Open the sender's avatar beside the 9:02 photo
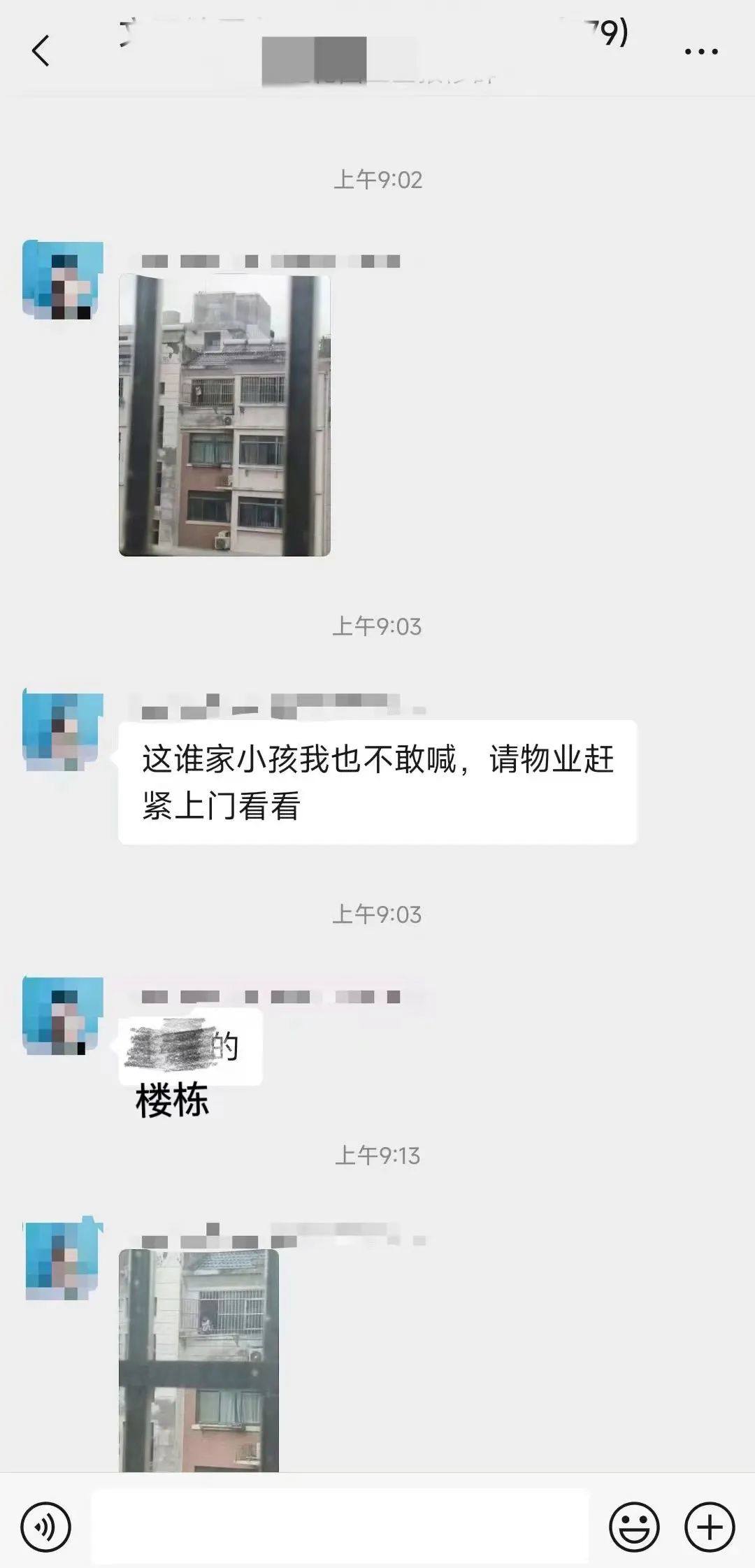 coord(63,280)
